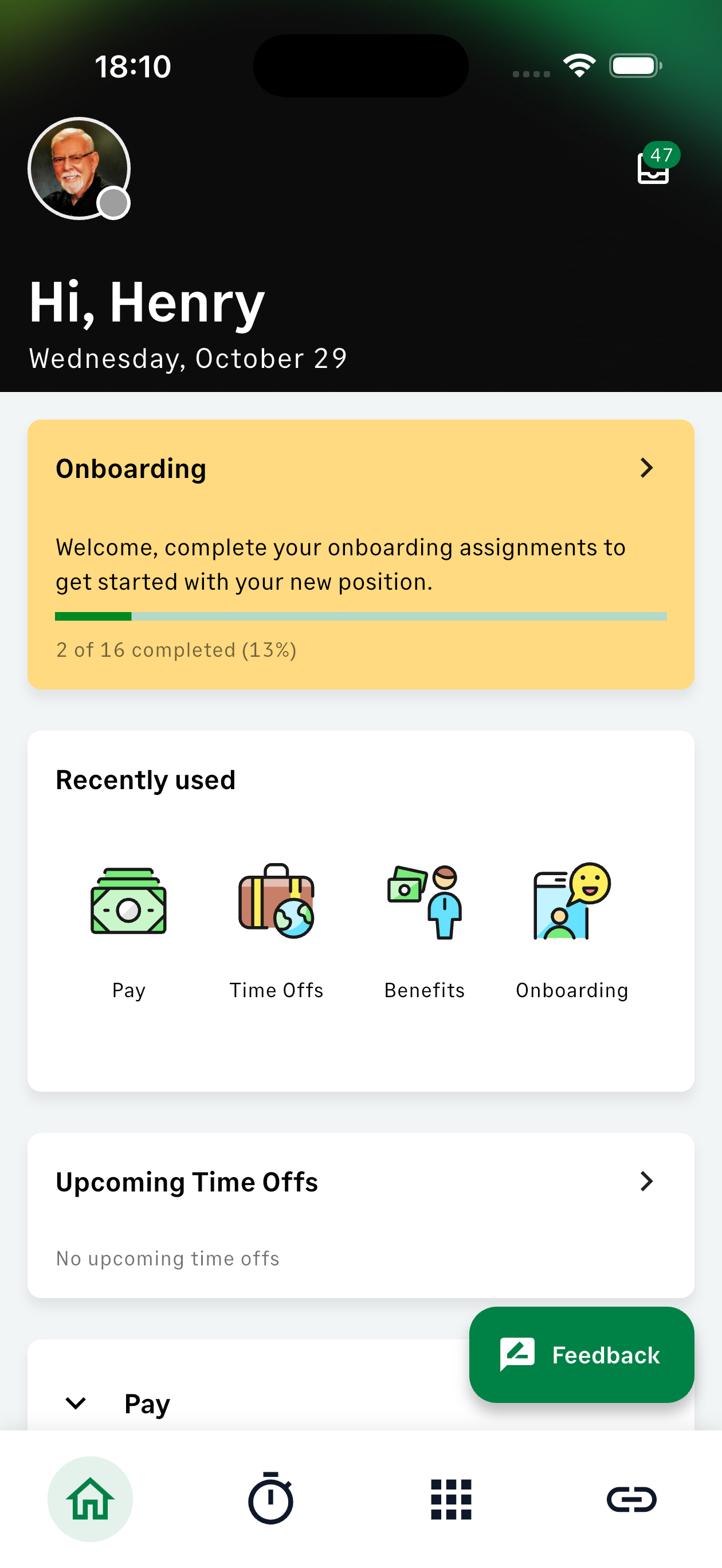Viewport: 722px width, 1568px height.
Task: Open the inbox with 47 notifications
Action: click(x=653, y=167)
